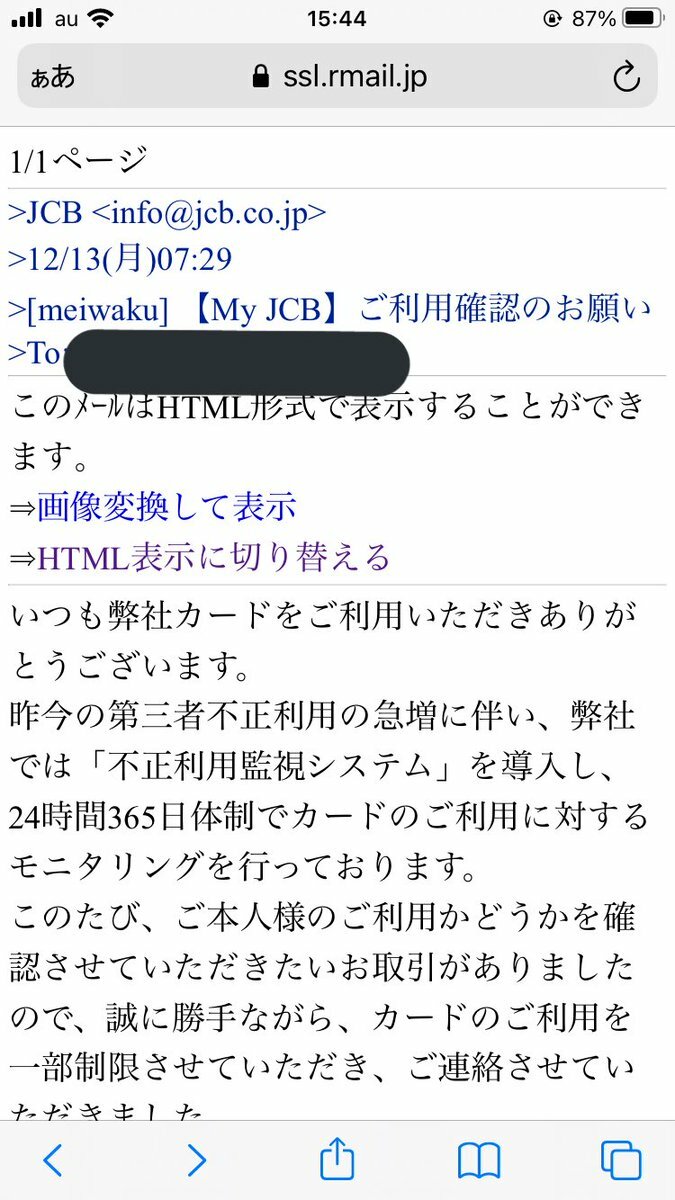Switch to HTML view via HTML表示に切り替える
Screen dimensions: 675x1200
pyautogui.click(x=213, y=557)
